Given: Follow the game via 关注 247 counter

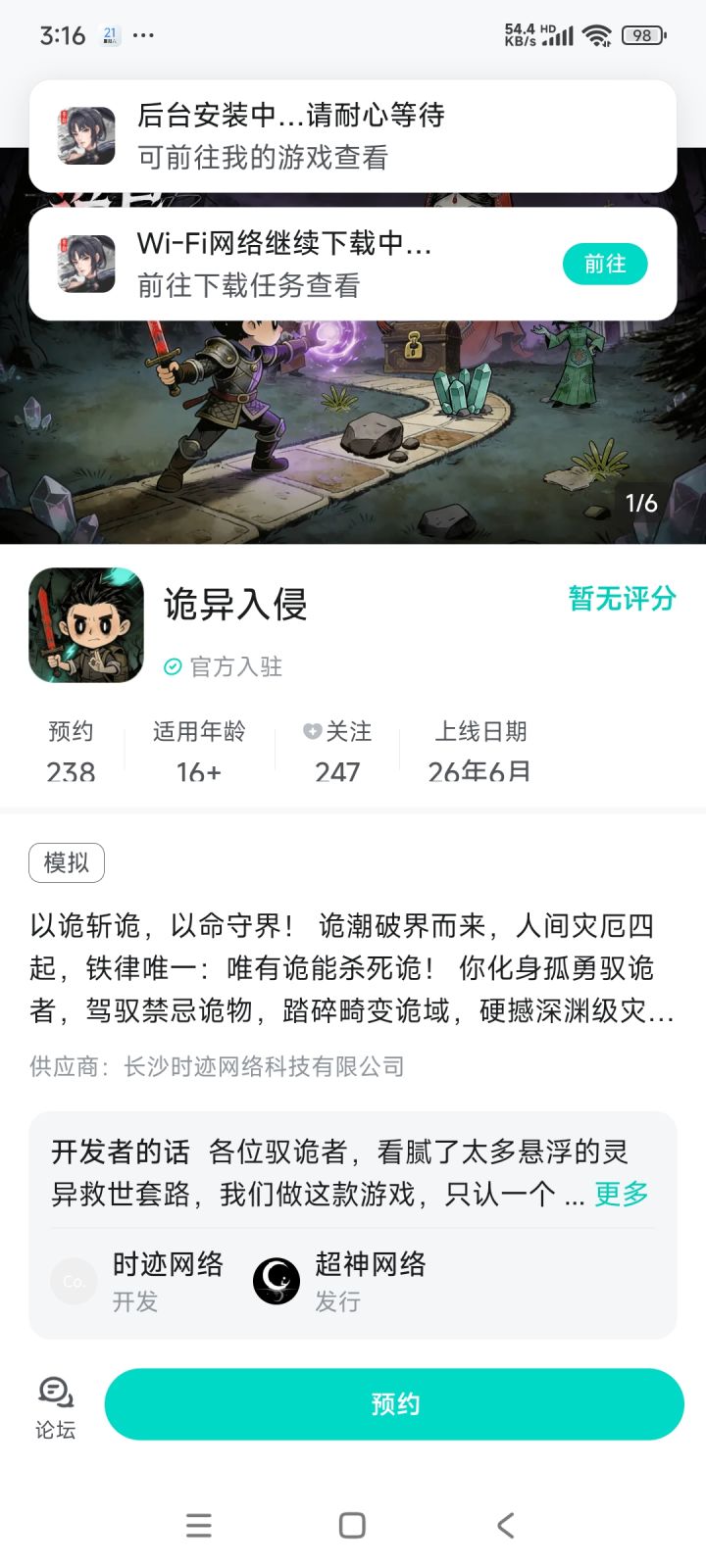Looking at the screenshot, I should [337, 753].
